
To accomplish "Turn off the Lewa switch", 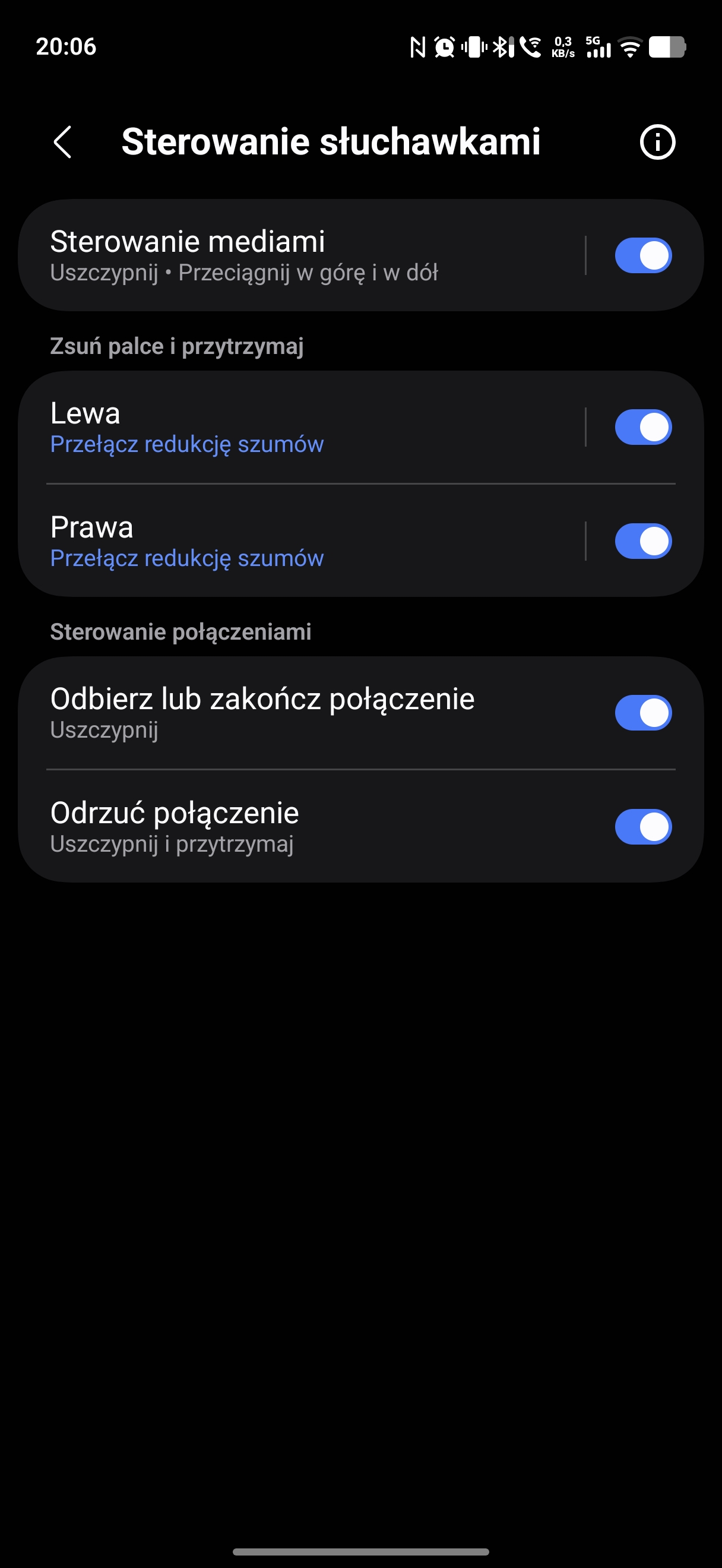I will tap(643, 427).
